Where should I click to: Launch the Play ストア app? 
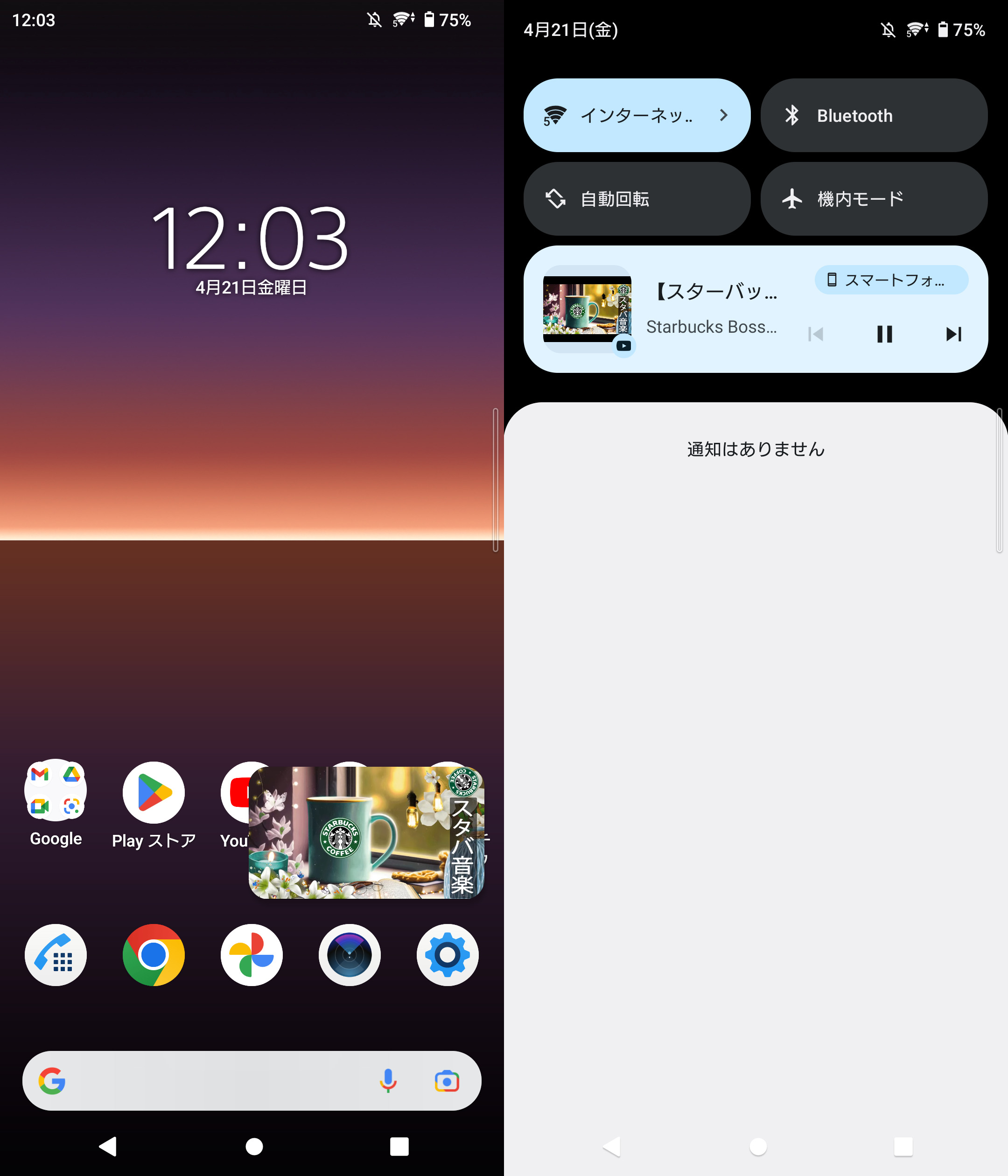pyautogui.click(x=153, y=792)
